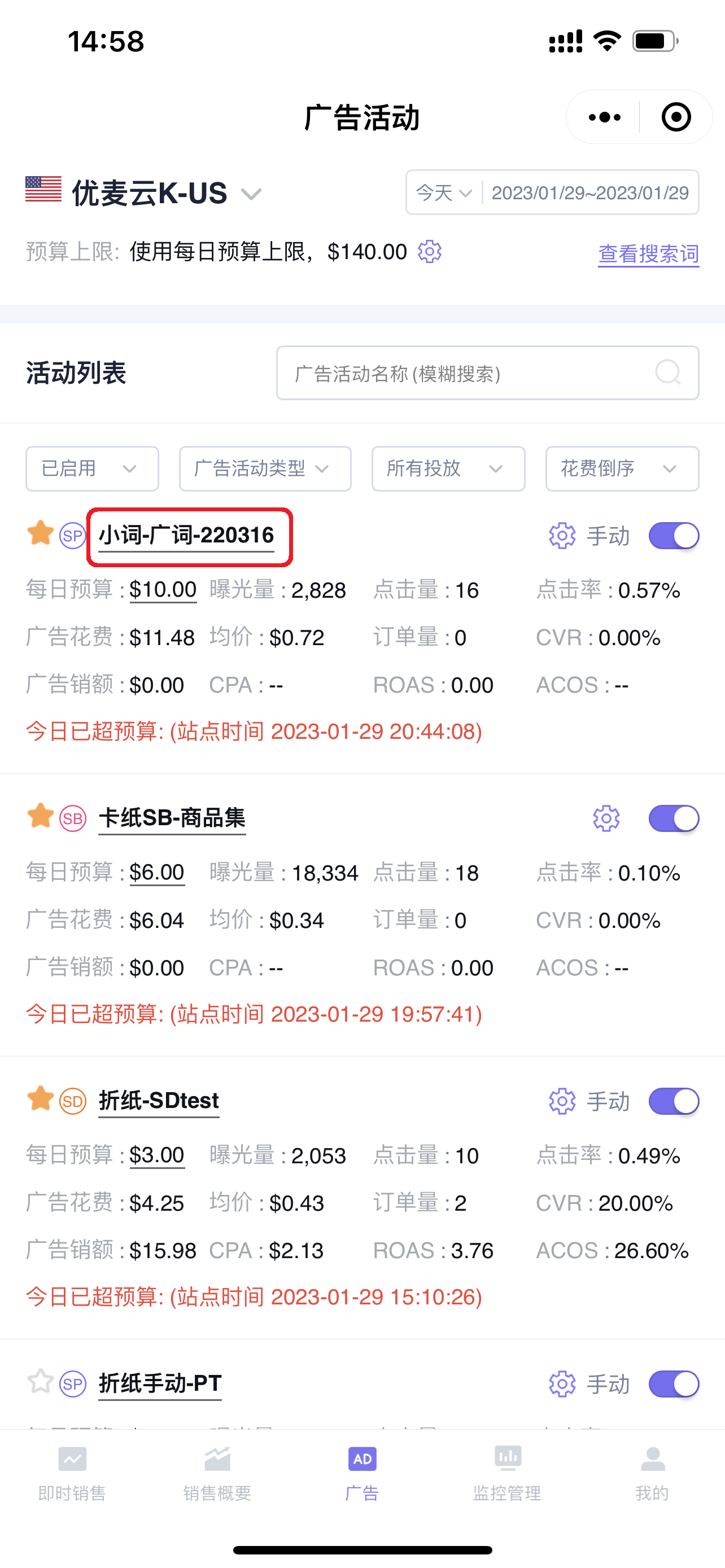725x1568 pixels.
Task: Go to the 监控管理 tab
Action: point(507,1473)
